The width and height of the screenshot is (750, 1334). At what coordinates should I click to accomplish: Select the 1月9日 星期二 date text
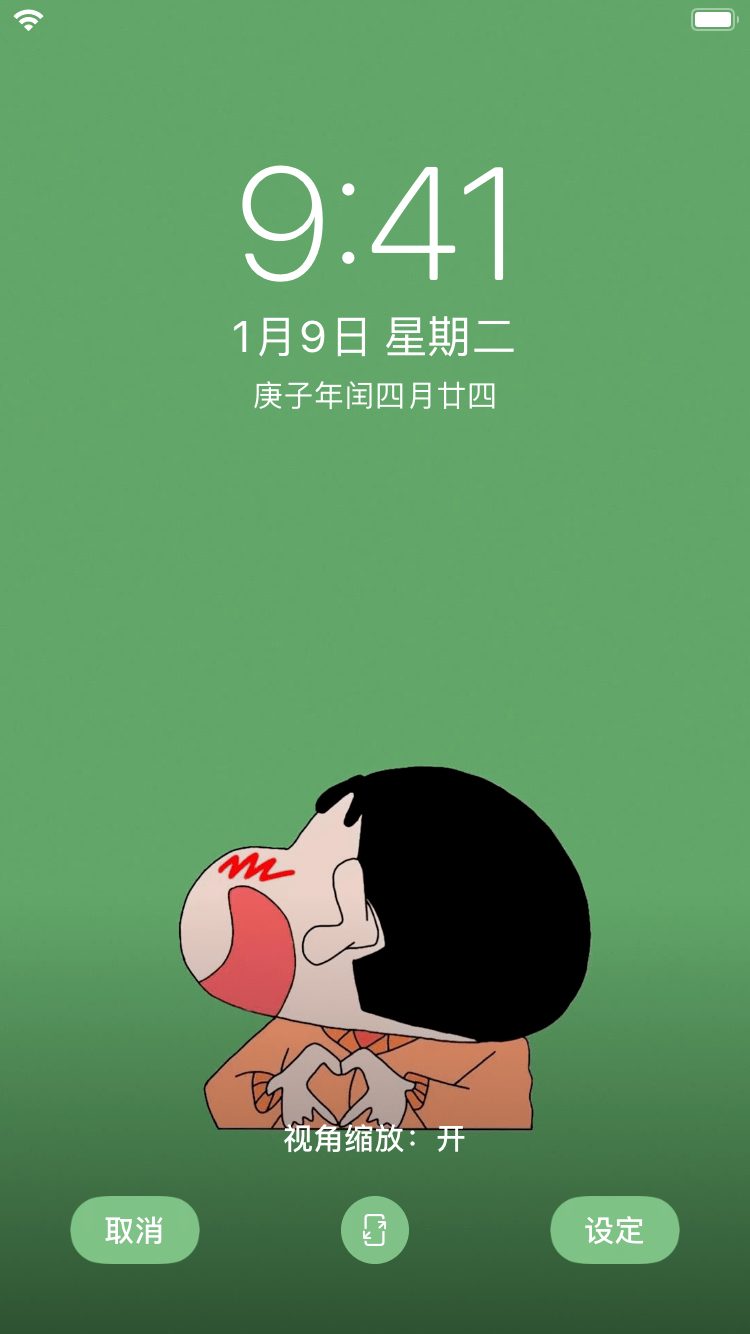coord(374,337)
